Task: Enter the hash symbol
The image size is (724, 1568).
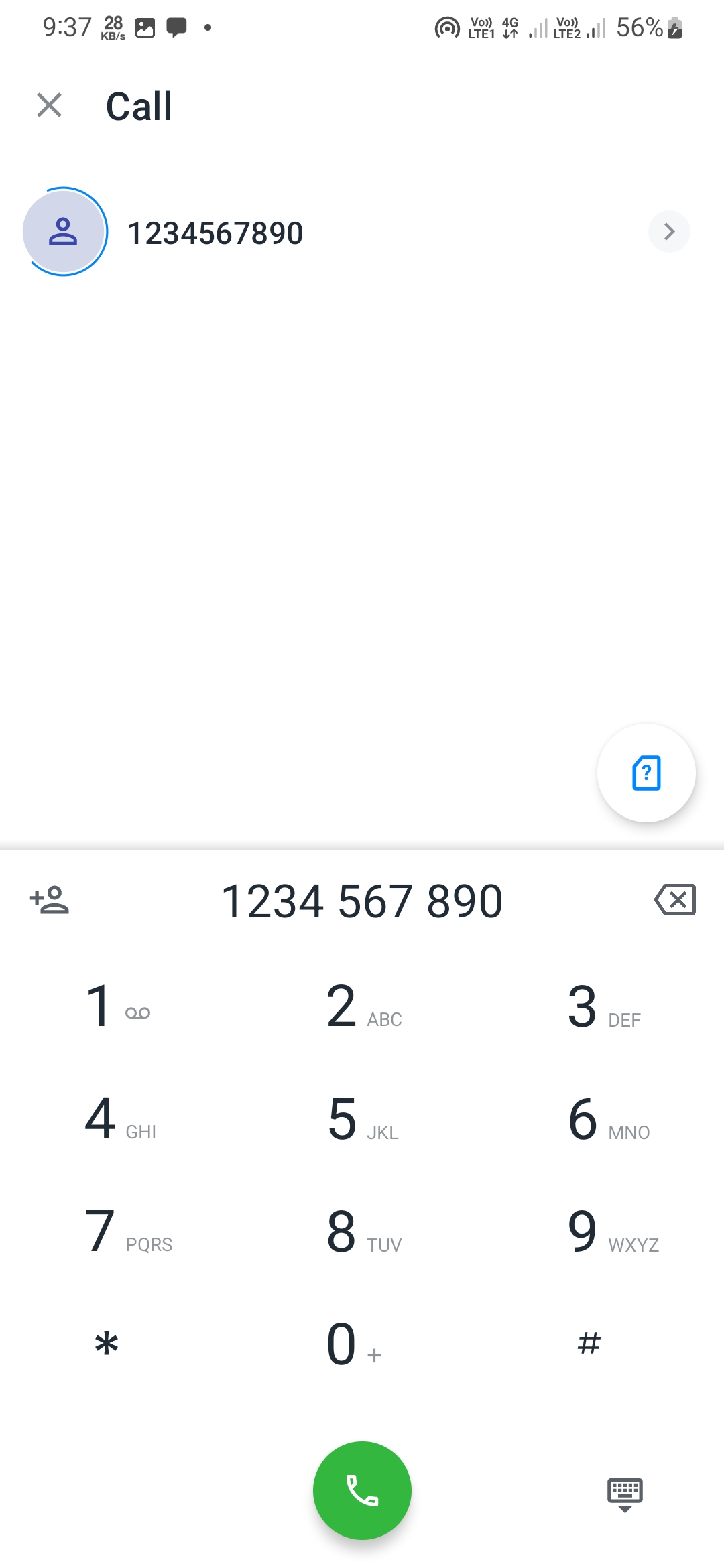Action: pyautogui.click(x=589, y=1344)
